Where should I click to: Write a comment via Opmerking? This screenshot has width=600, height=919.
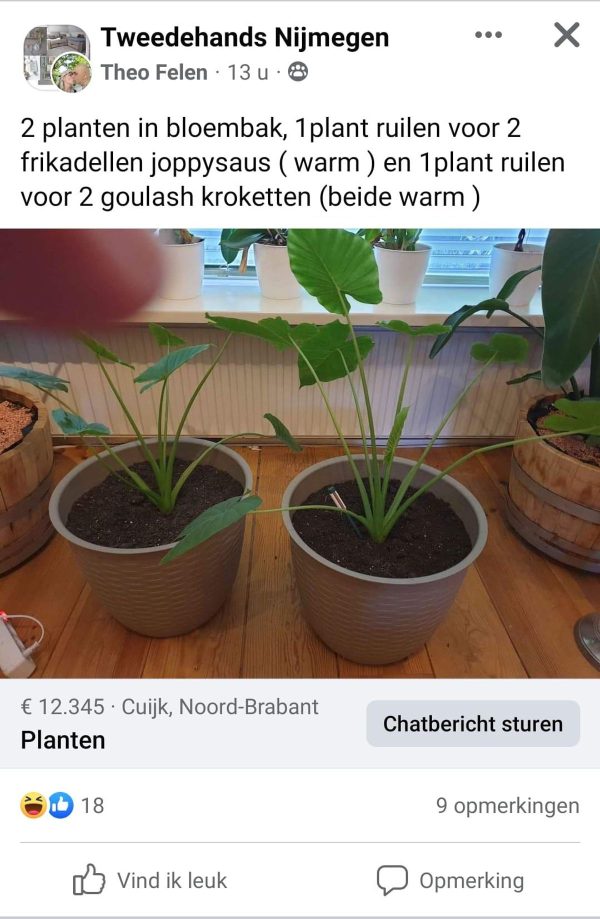[x=450, y=880]
